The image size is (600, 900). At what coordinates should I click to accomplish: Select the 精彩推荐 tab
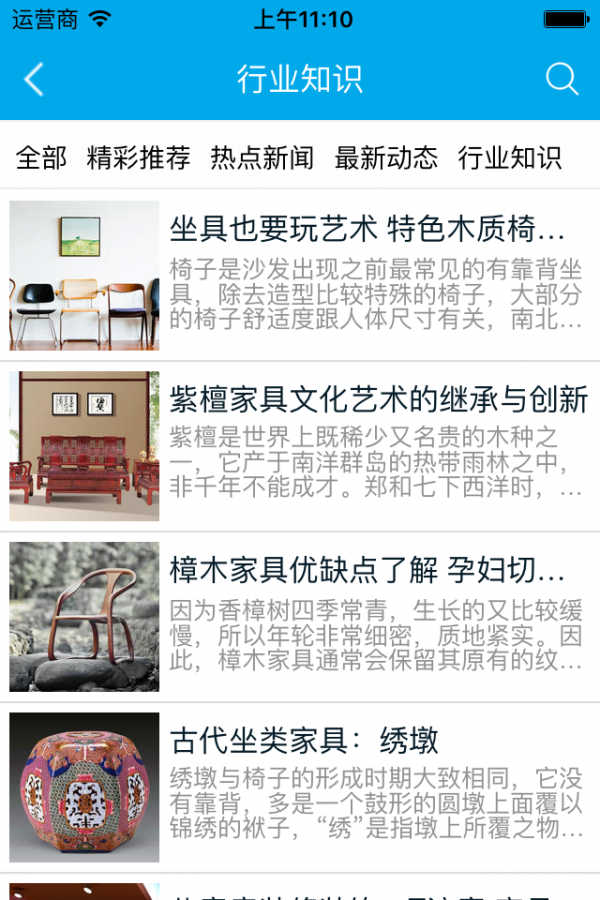tap(138, 157)
